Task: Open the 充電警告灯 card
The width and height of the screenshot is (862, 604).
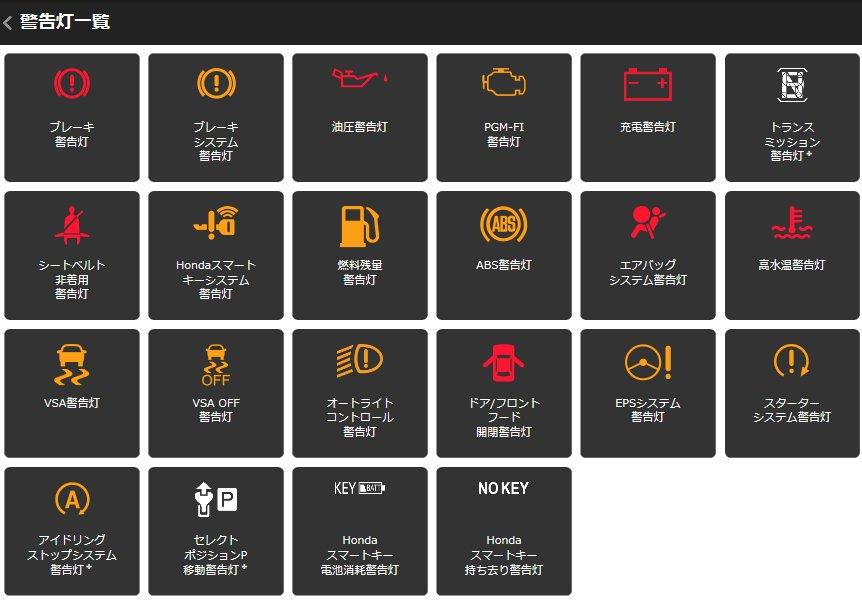Action: click(x=648, y=117)
